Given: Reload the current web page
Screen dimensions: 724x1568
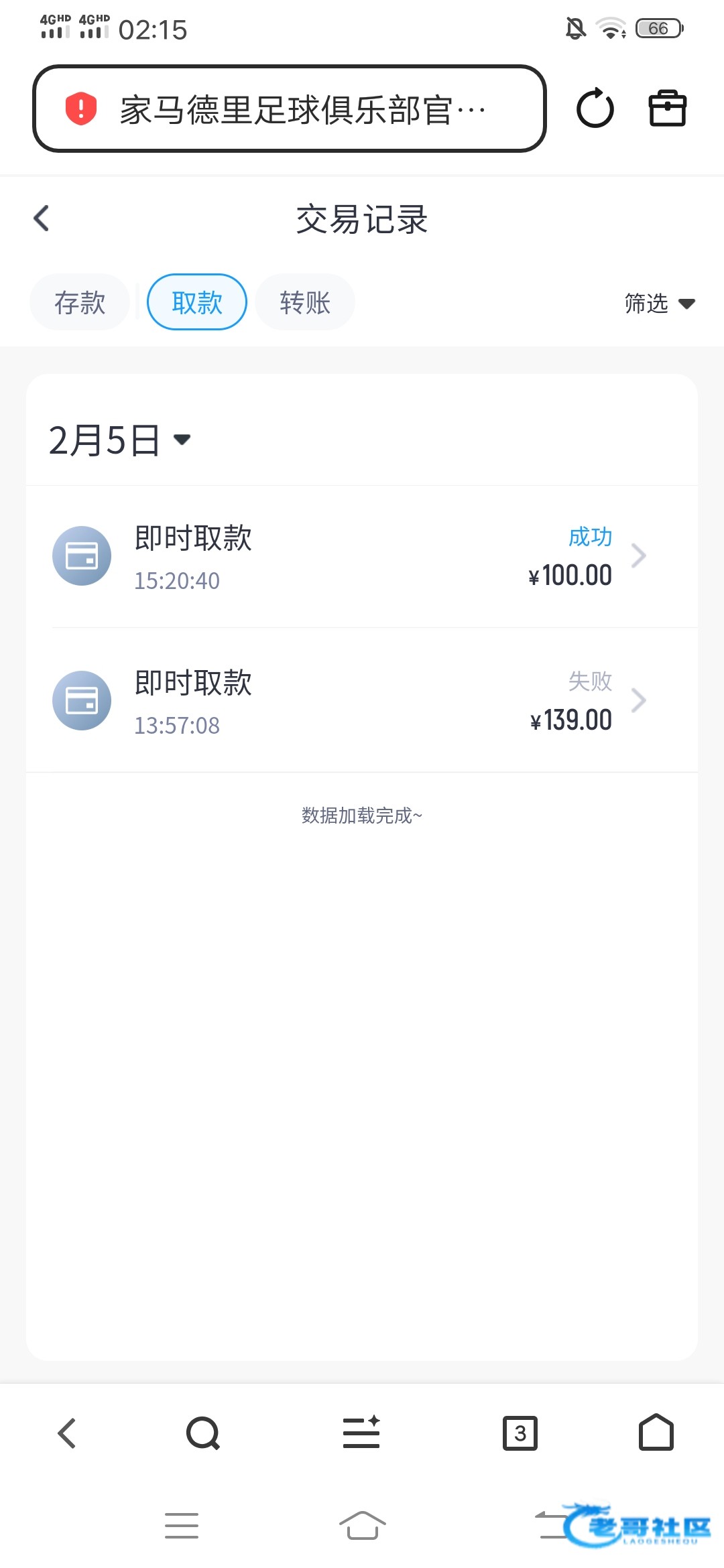Looking at the screenshot, I should click(595, 109).
